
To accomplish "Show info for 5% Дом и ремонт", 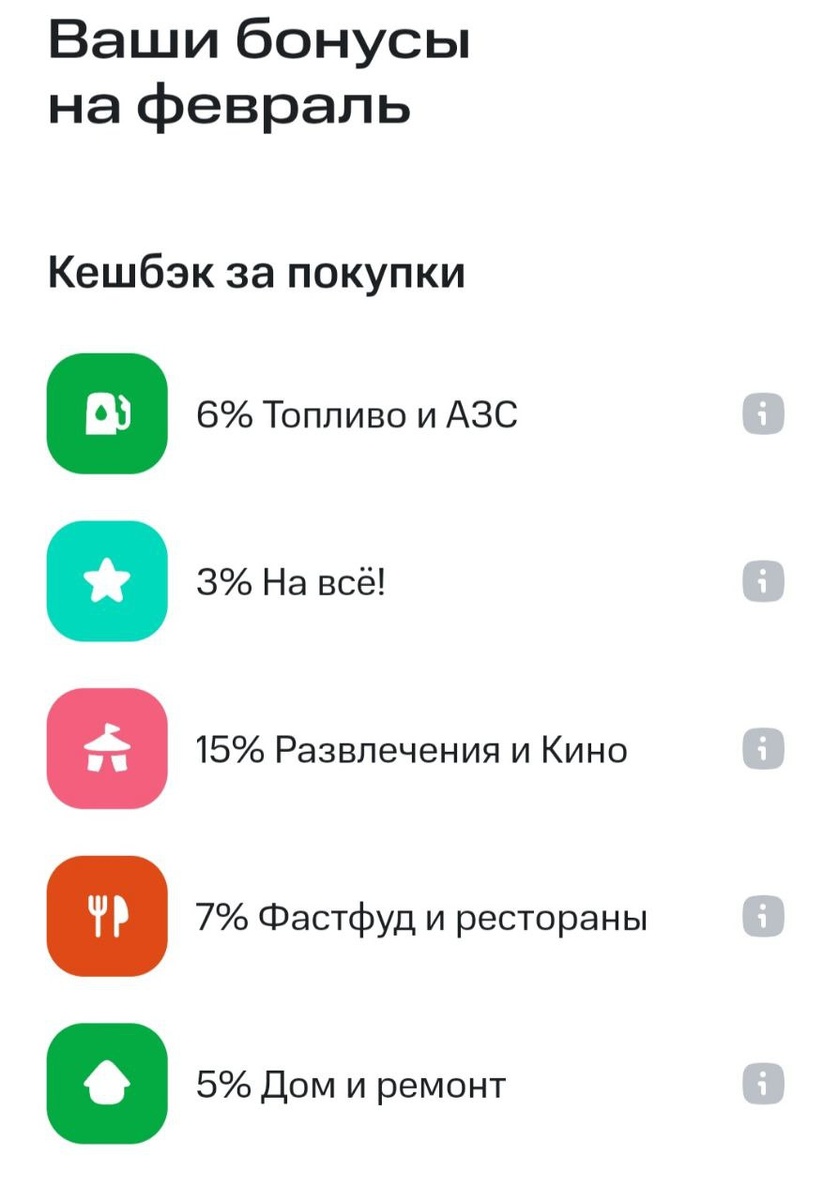I will (763, 1082).
